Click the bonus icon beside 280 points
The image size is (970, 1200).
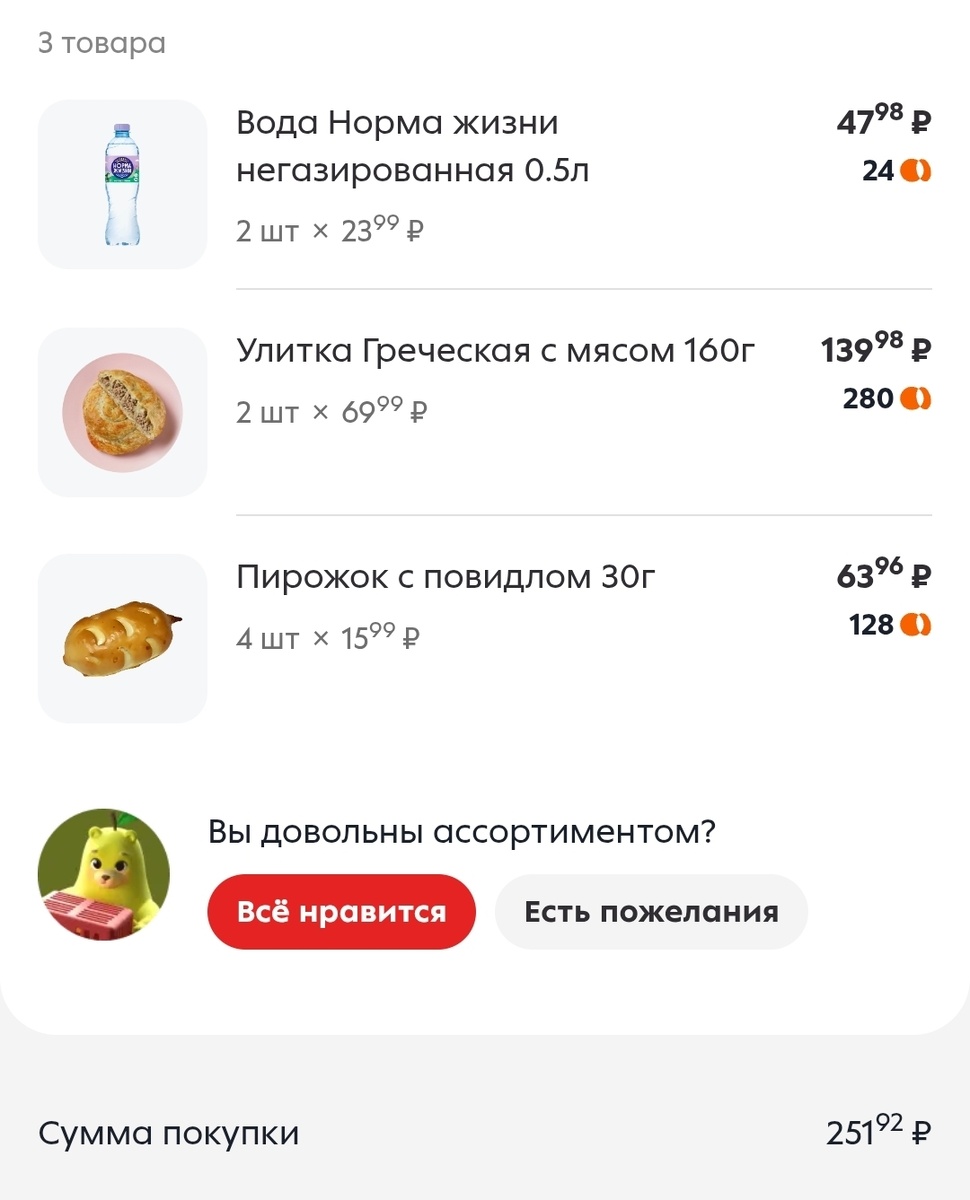[916, 399]
